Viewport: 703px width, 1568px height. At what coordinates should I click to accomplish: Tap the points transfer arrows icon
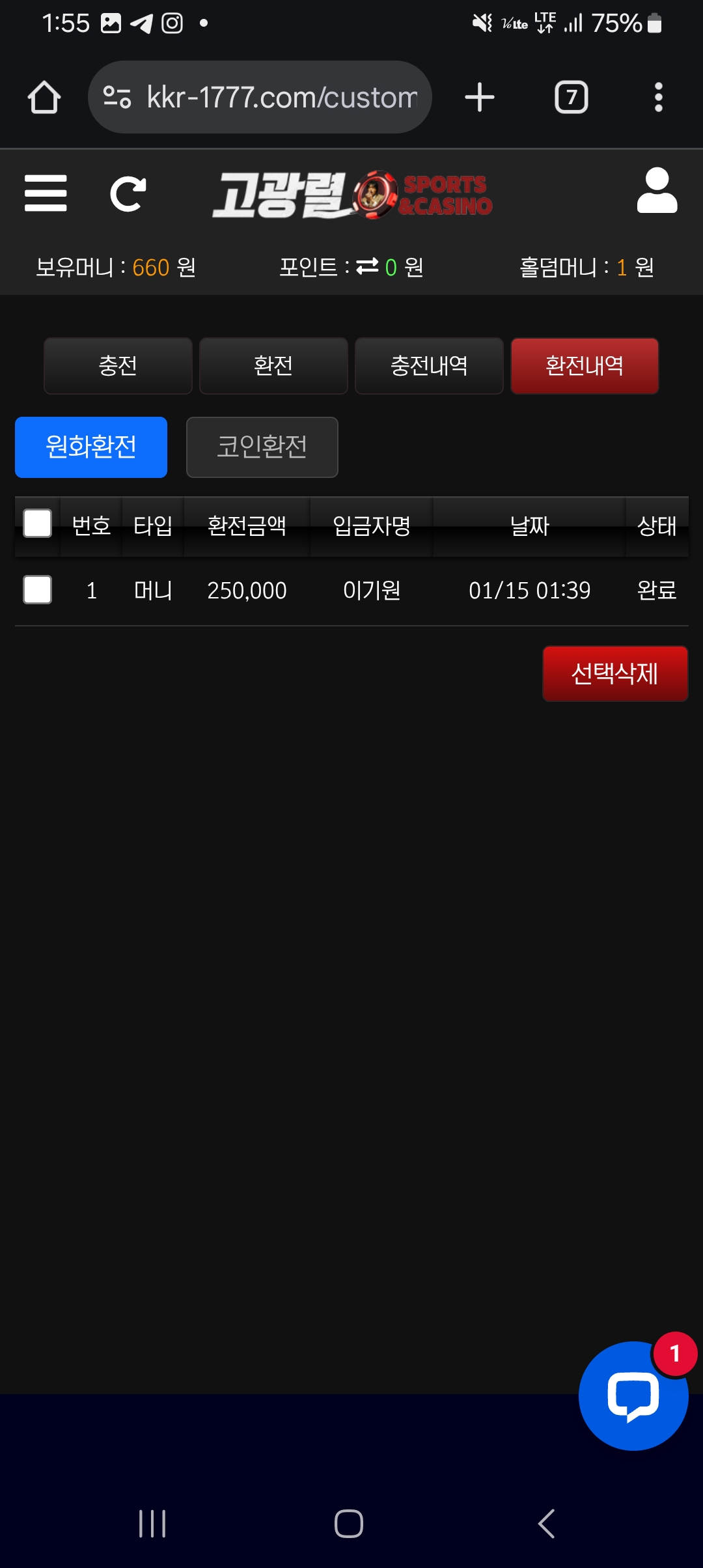[367, 266]
